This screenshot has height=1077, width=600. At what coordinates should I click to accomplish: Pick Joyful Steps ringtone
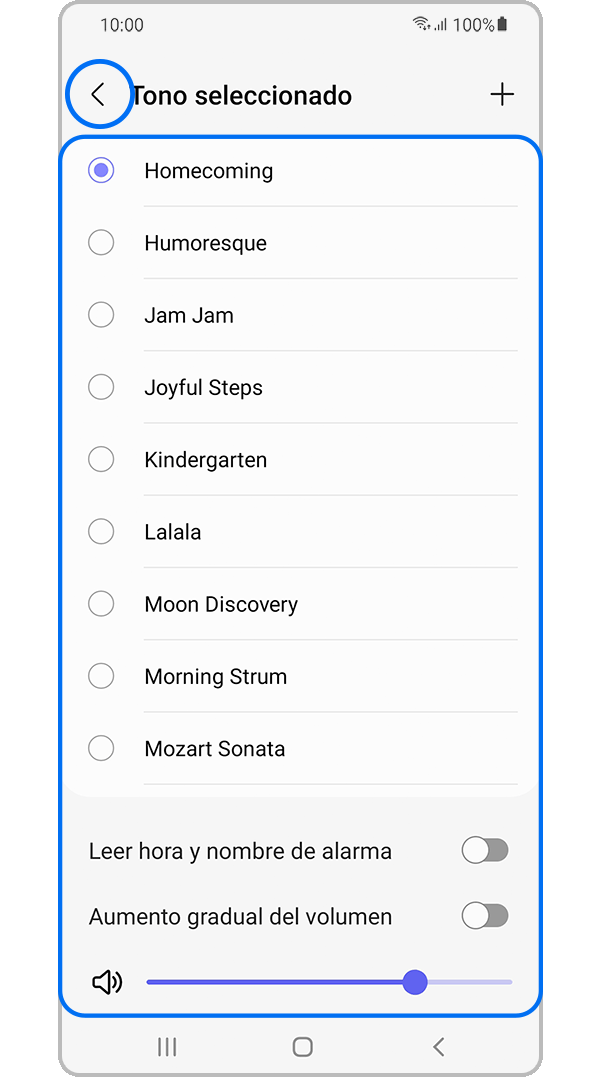coord(101,387)
